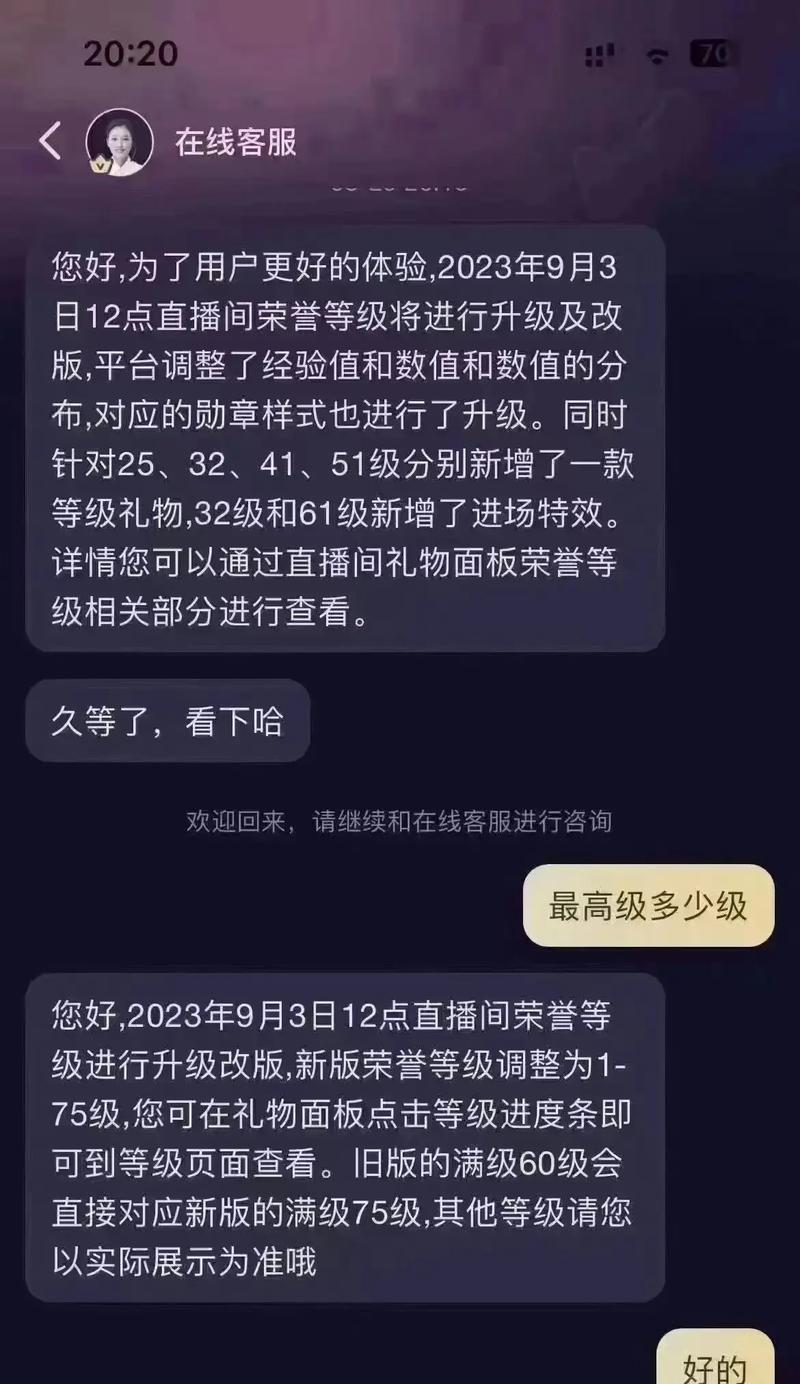Go back from the 在线客服 chat

50,141
